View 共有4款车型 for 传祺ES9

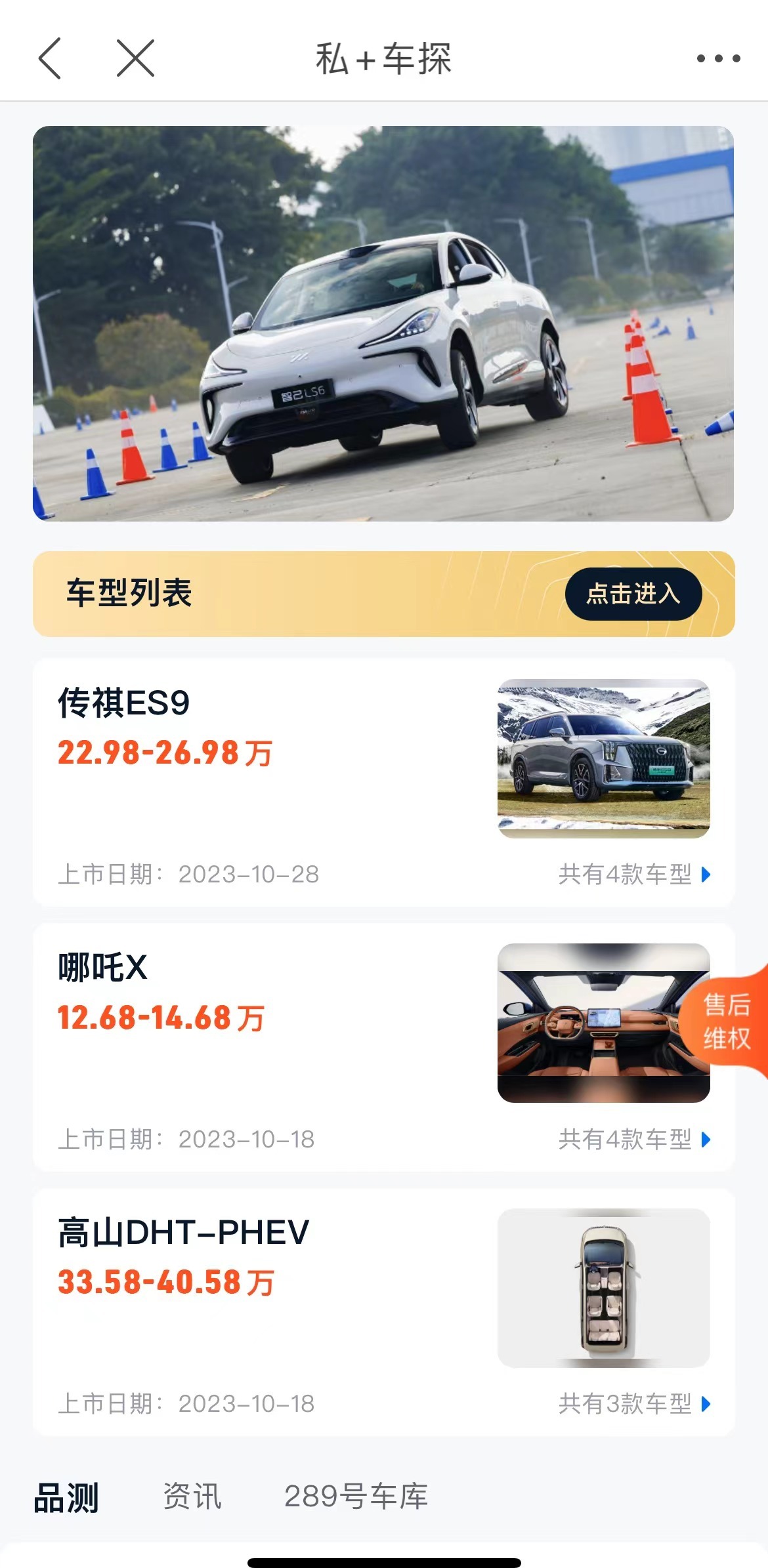tap(634, 875)
